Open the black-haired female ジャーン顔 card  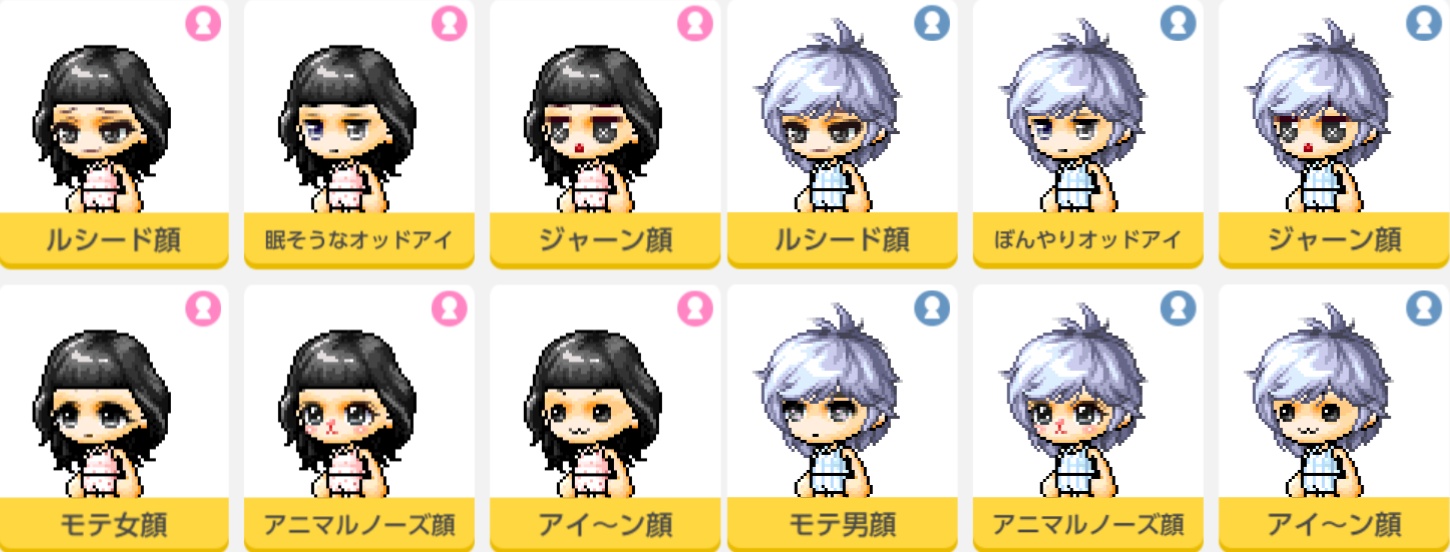[605, 135]
